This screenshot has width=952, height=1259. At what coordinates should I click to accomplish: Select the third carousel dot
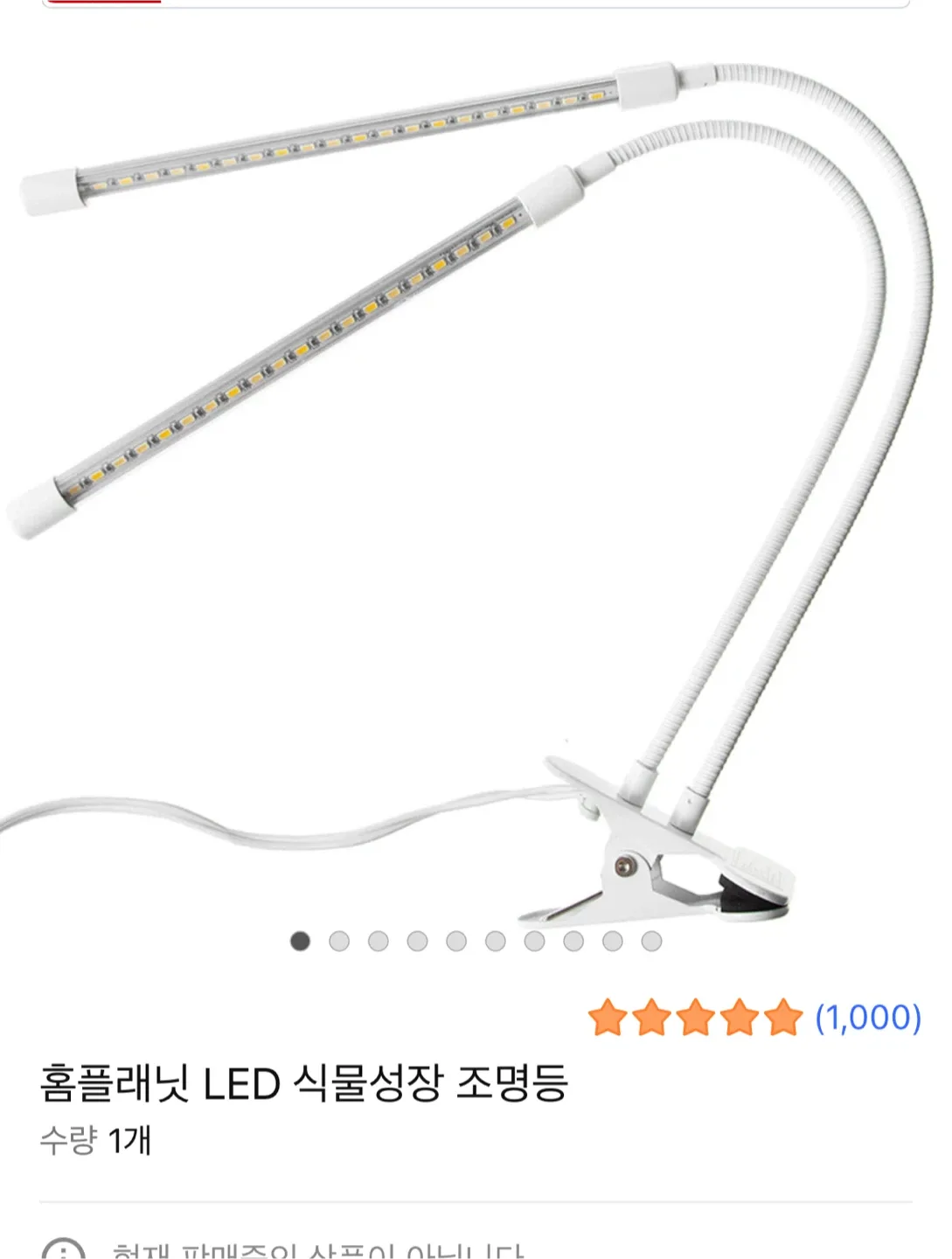tap(379, 942)
